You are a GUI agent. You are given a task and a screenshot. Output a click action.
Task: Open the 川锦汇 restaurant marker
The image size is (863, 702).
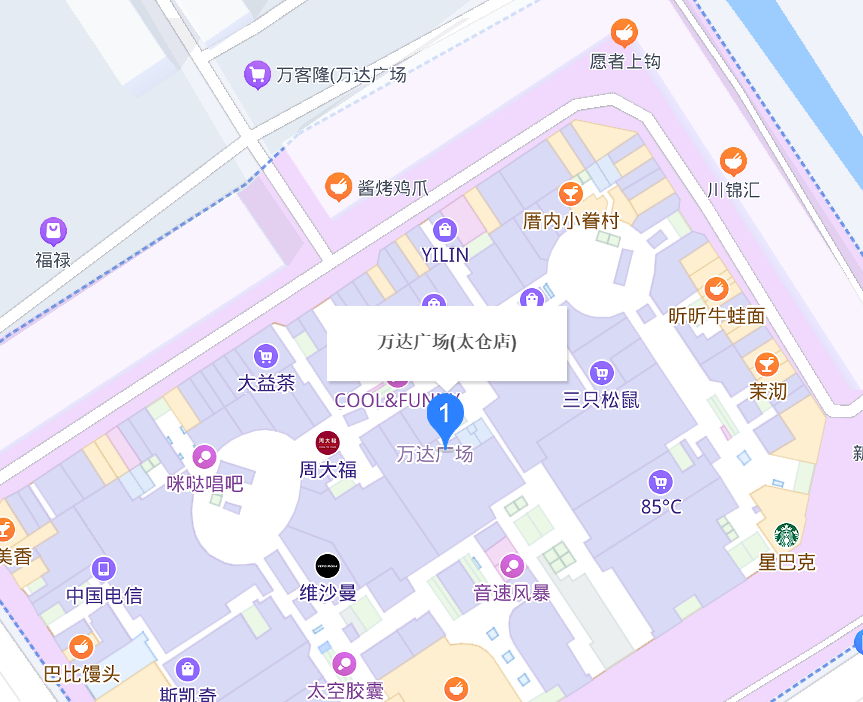tap(734, 161)
